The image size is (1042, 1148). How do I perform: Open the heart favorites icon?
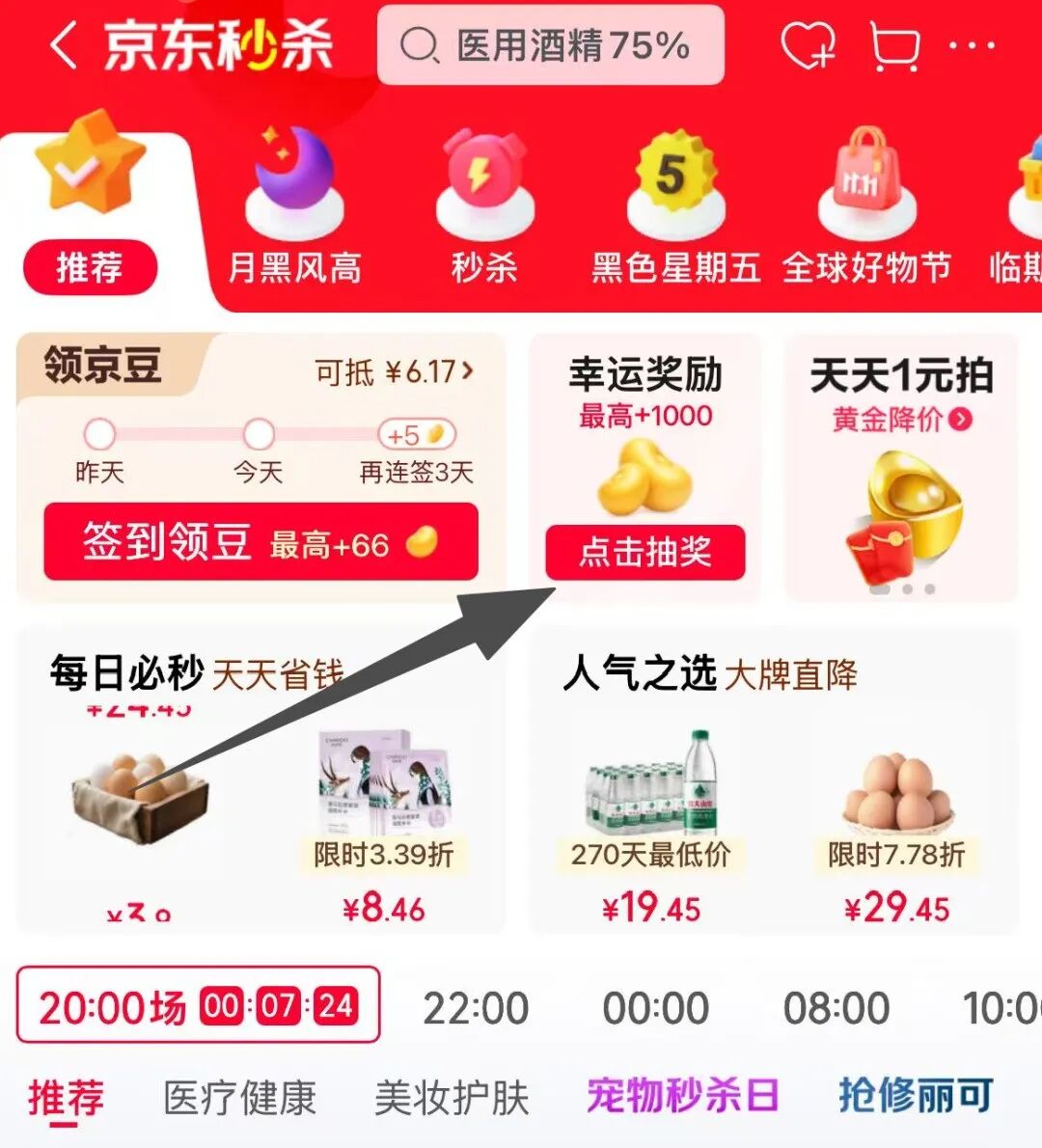coord(807,45)
